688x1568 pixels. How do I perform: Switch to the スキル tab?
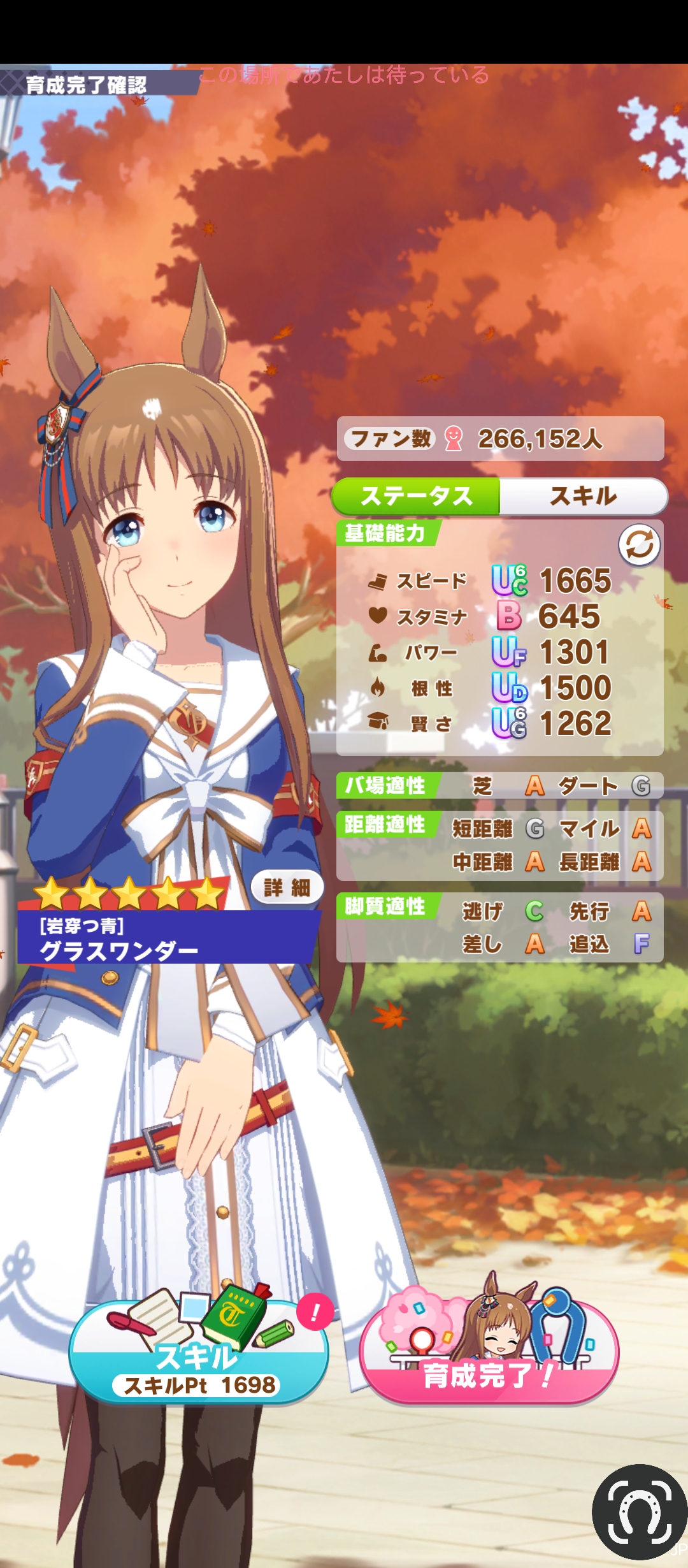[x=583, y=496]
